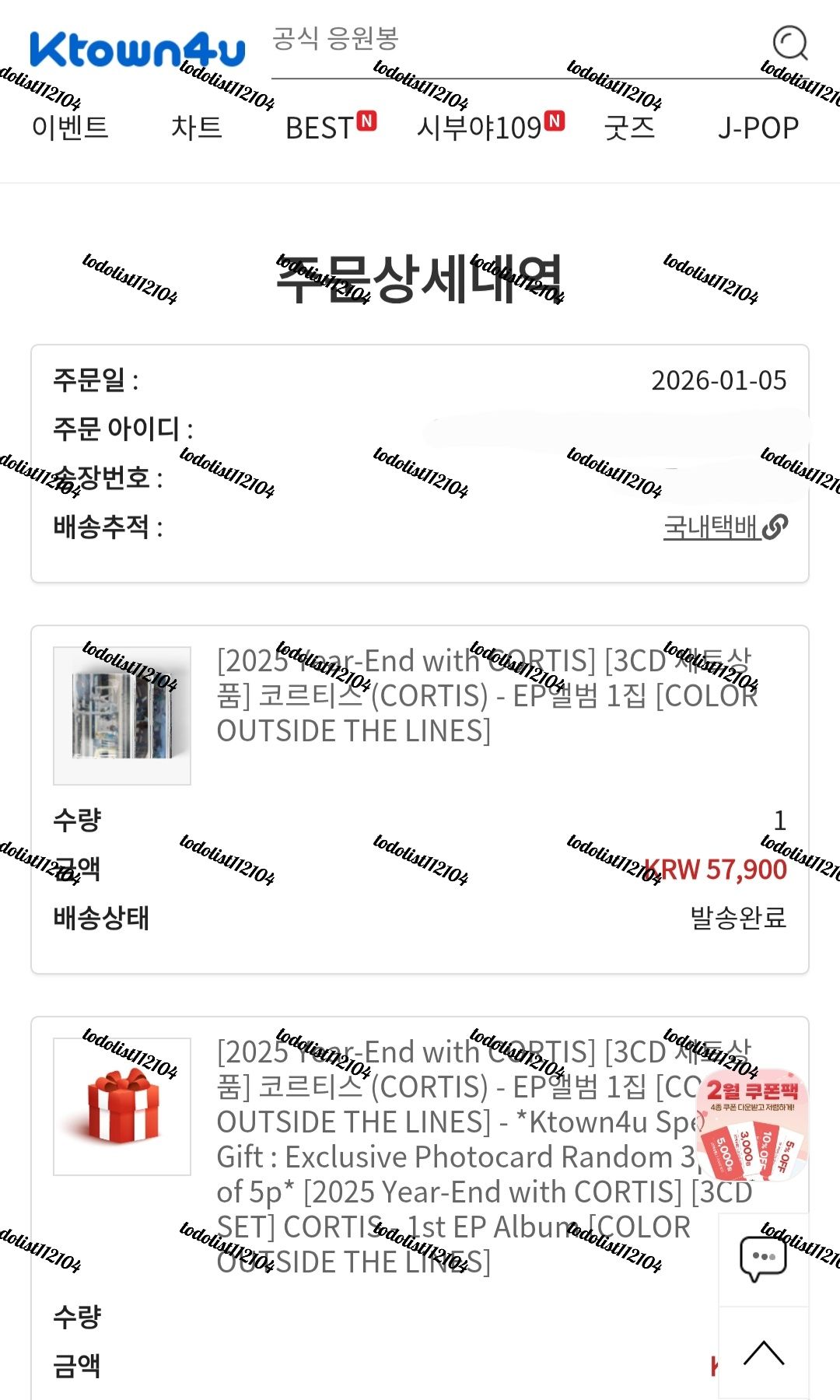Open the Ktown4u Special Gift product title
This screenshot has width=840, height=1400.
coord(459,1157)
